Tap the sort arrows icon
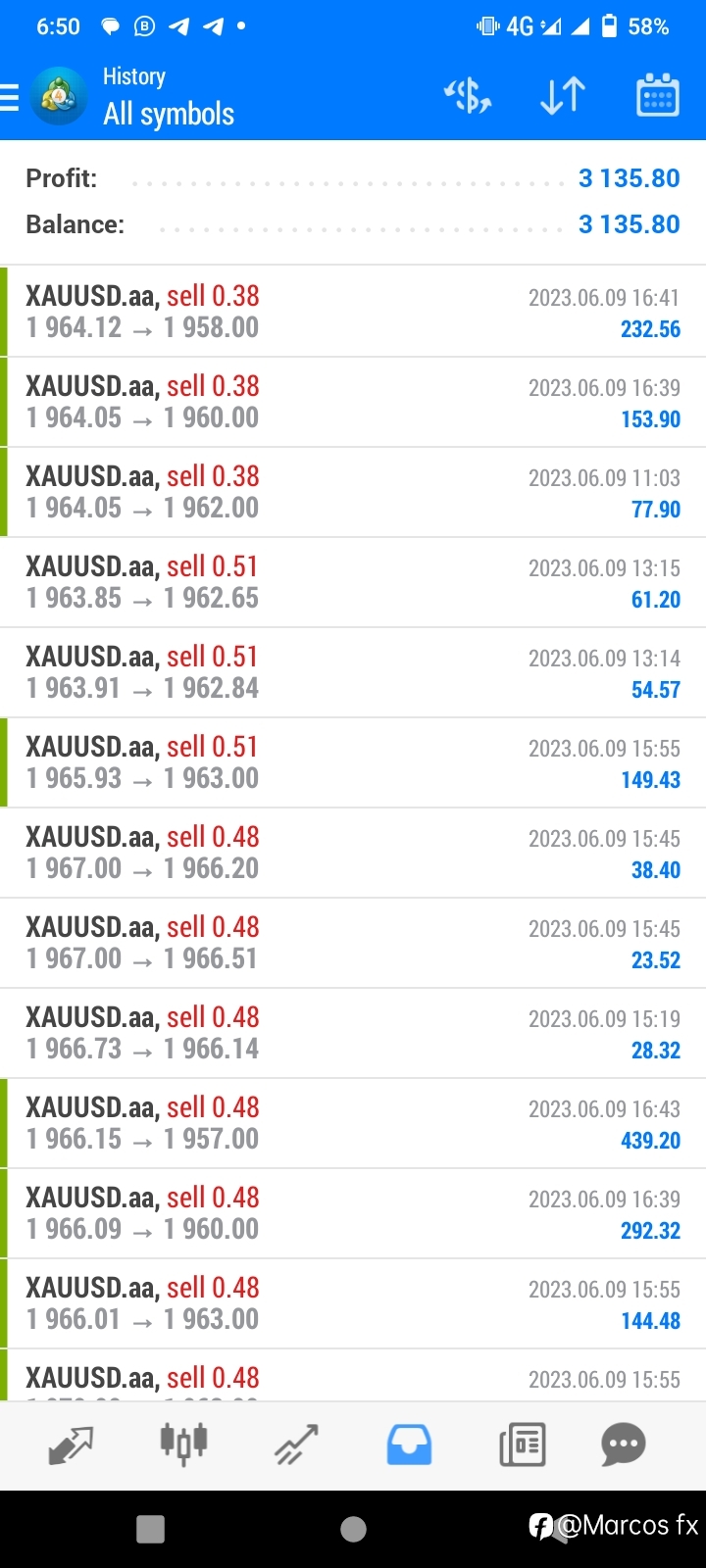Image resolution: width=706 pixels, height=1568 pixels. [563, 96]
